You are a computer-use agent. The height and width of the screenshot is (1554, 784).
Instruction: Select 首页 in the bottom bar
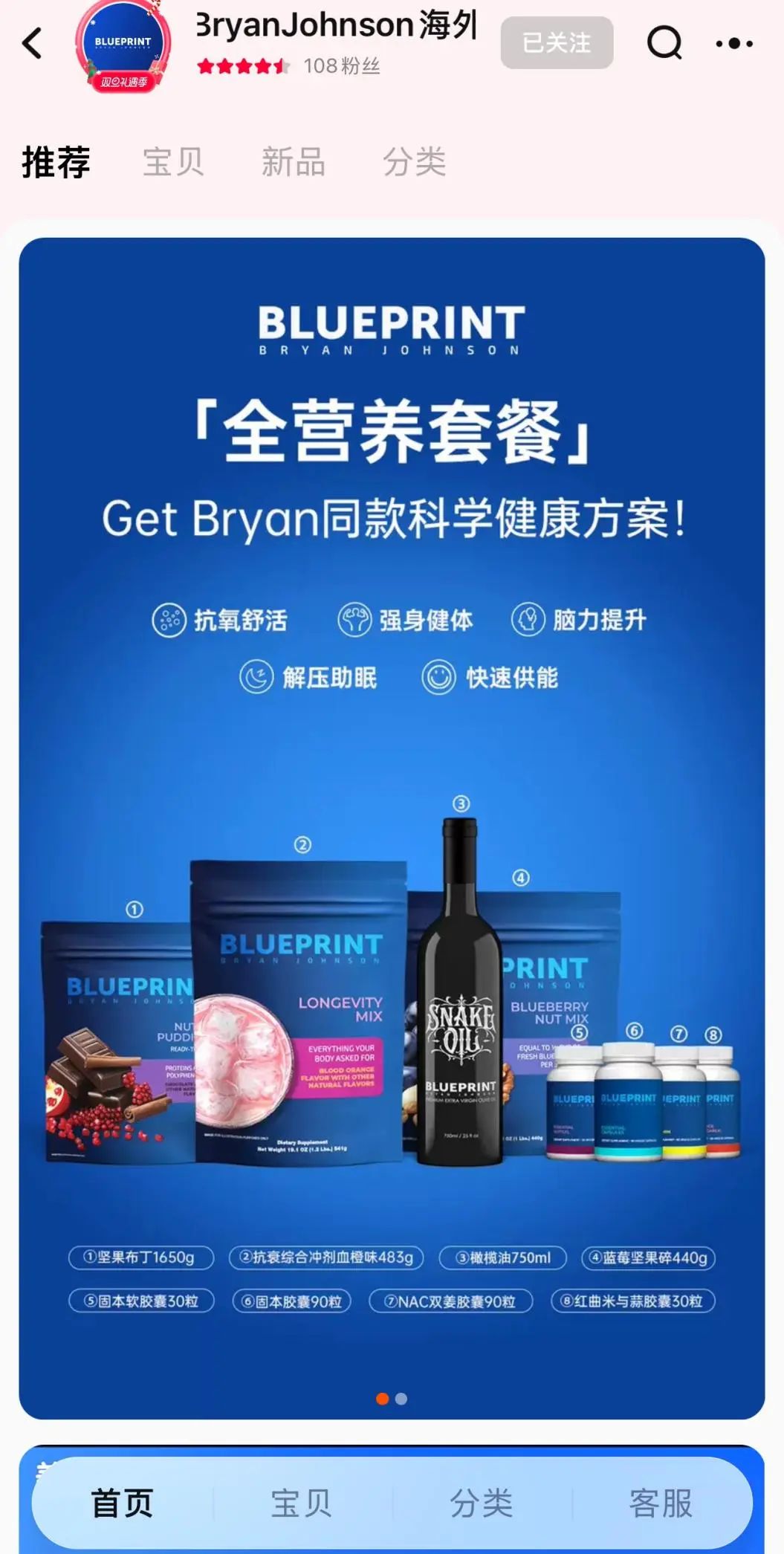coord(122,1503)
